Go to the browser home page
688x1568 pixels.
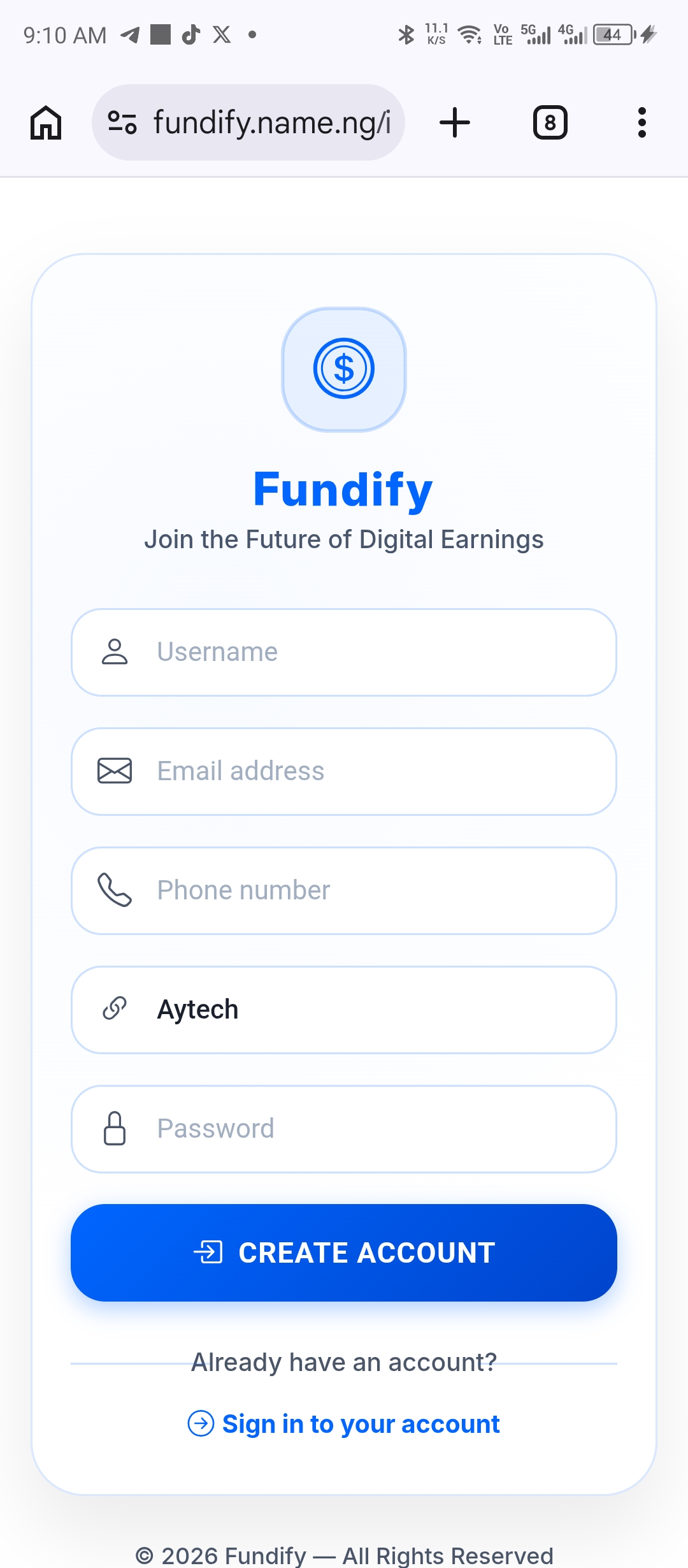pos(46,122)
